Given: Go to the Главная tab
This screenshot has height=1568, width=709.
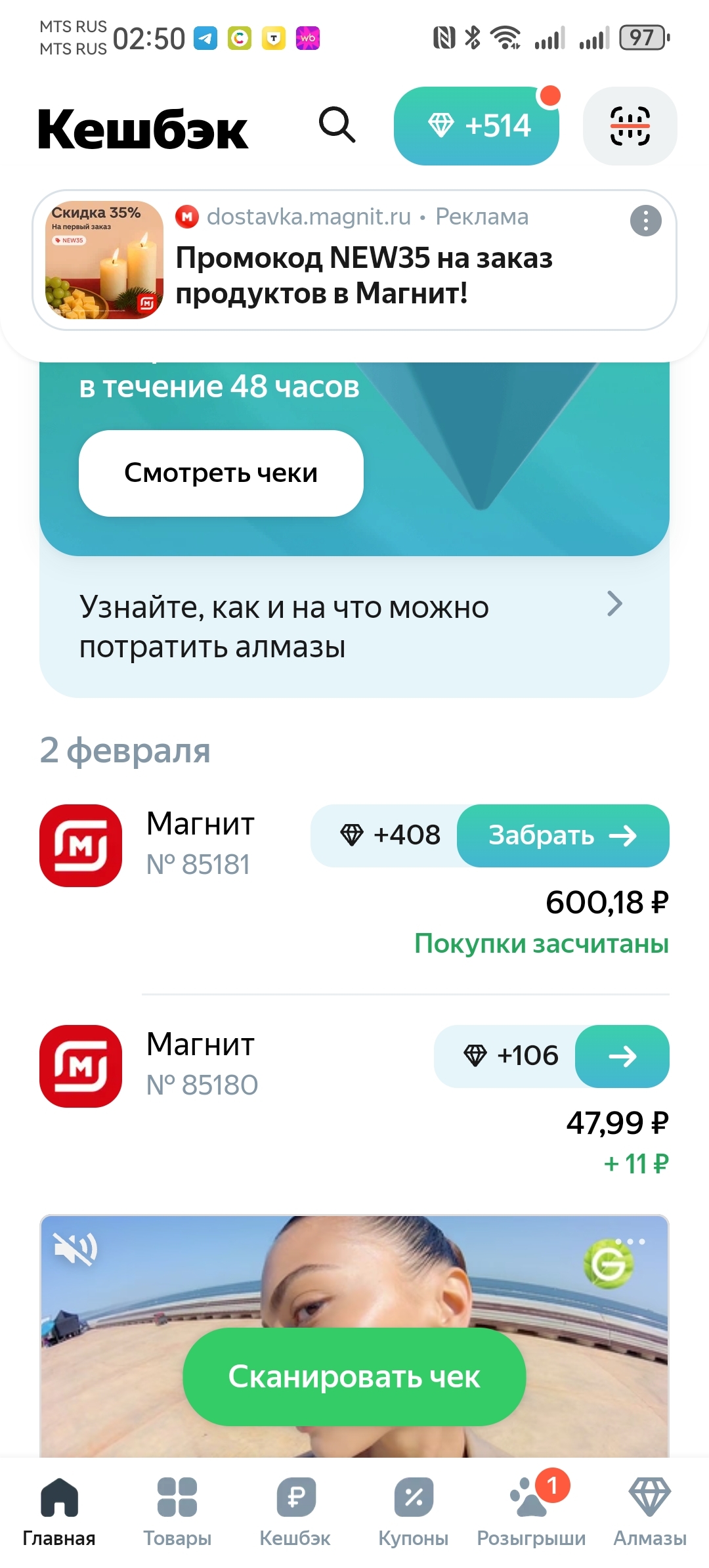Looking at the screenshot, I should point(59,1513).
